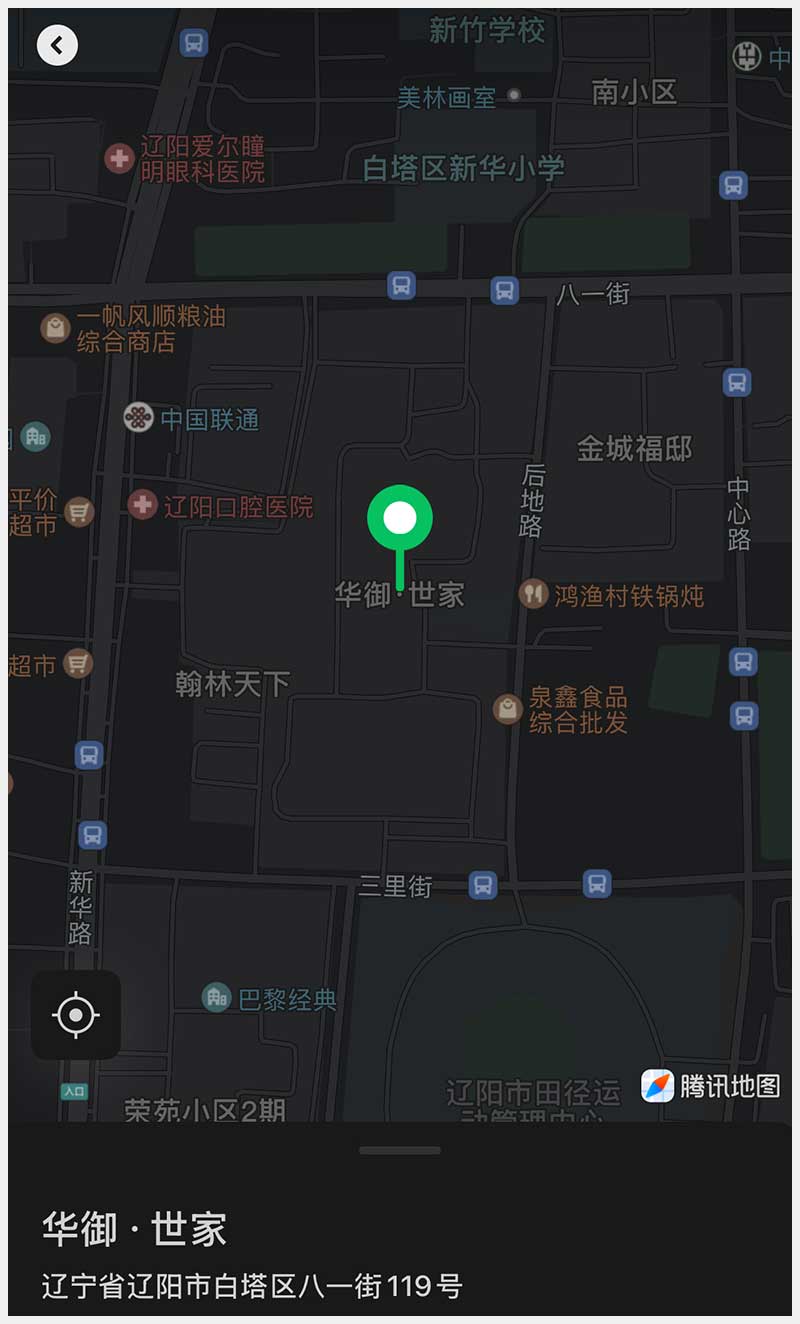Expand the bottom sheet handle
Screen dimensions: 800x1324
tap(400, 1151)
